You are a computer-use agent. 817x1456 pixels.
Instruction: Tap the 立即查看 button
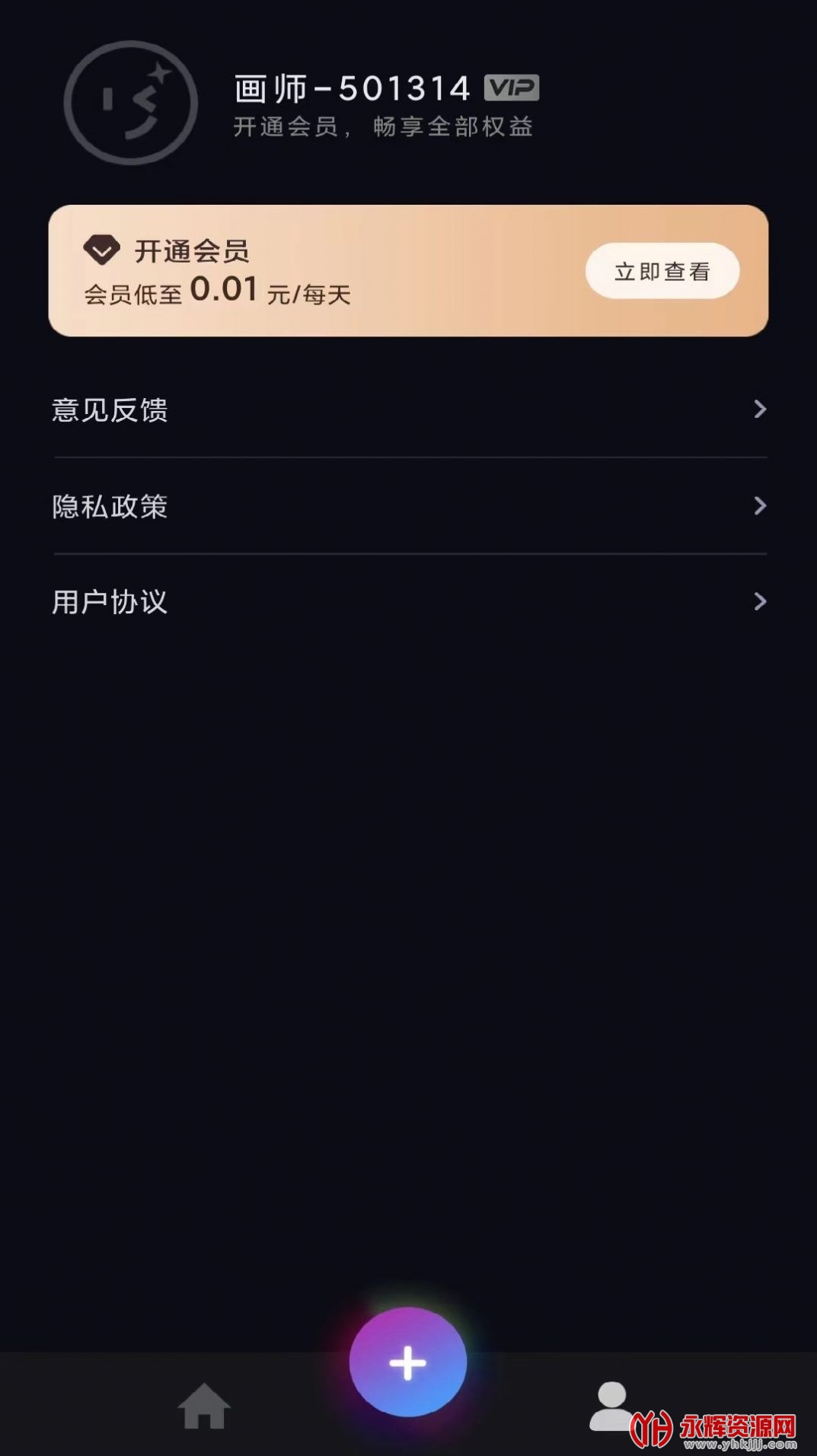tap(662, 271)
